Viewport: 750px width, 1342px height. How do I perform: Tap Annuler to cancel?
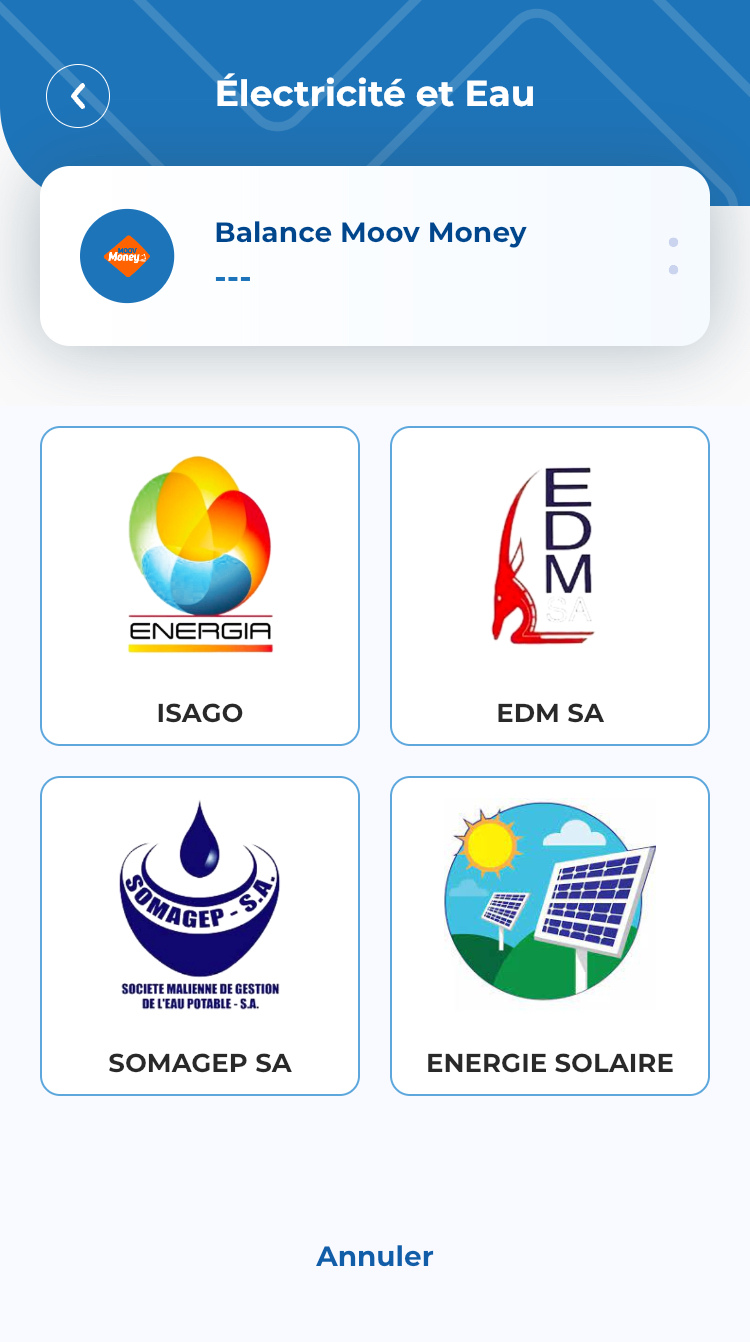point(375,1256)
